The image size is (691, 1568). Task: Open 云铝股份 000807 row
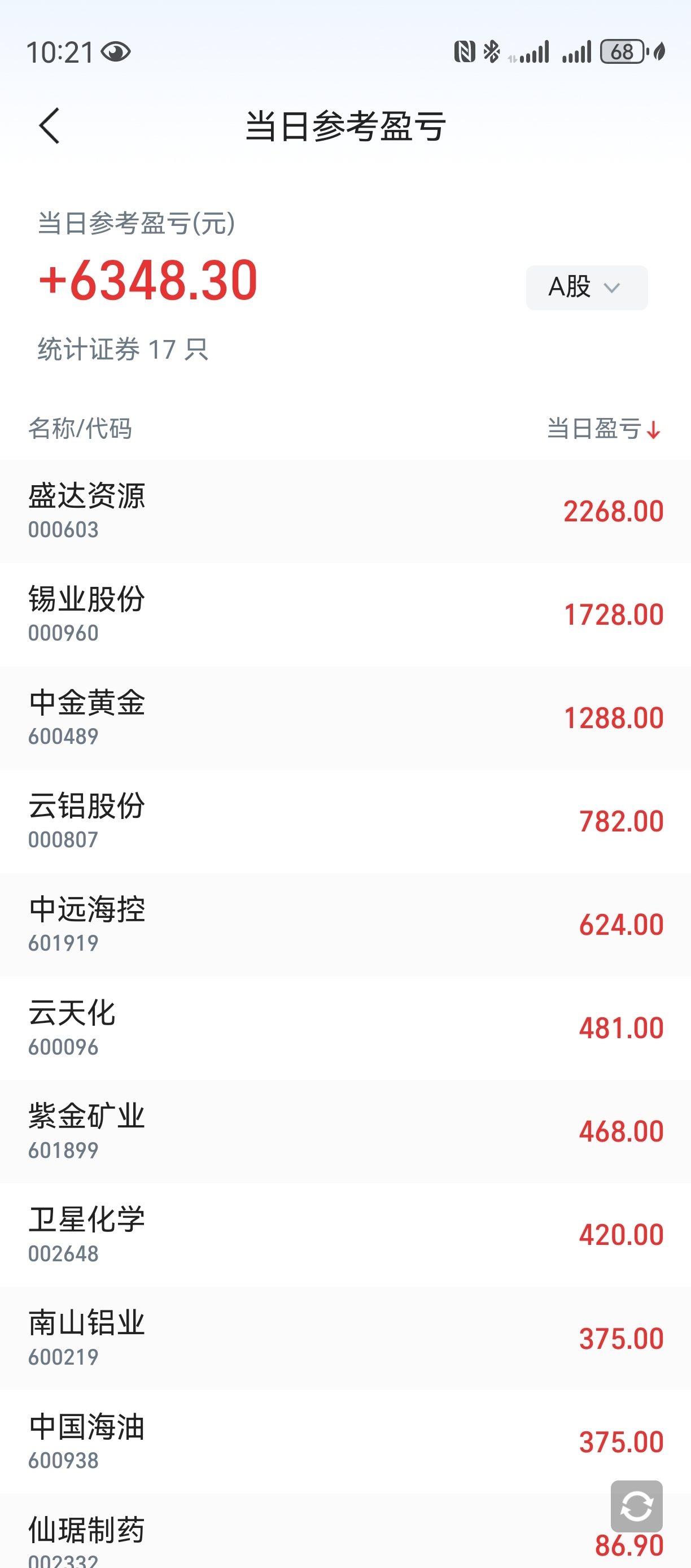[345, 821]
